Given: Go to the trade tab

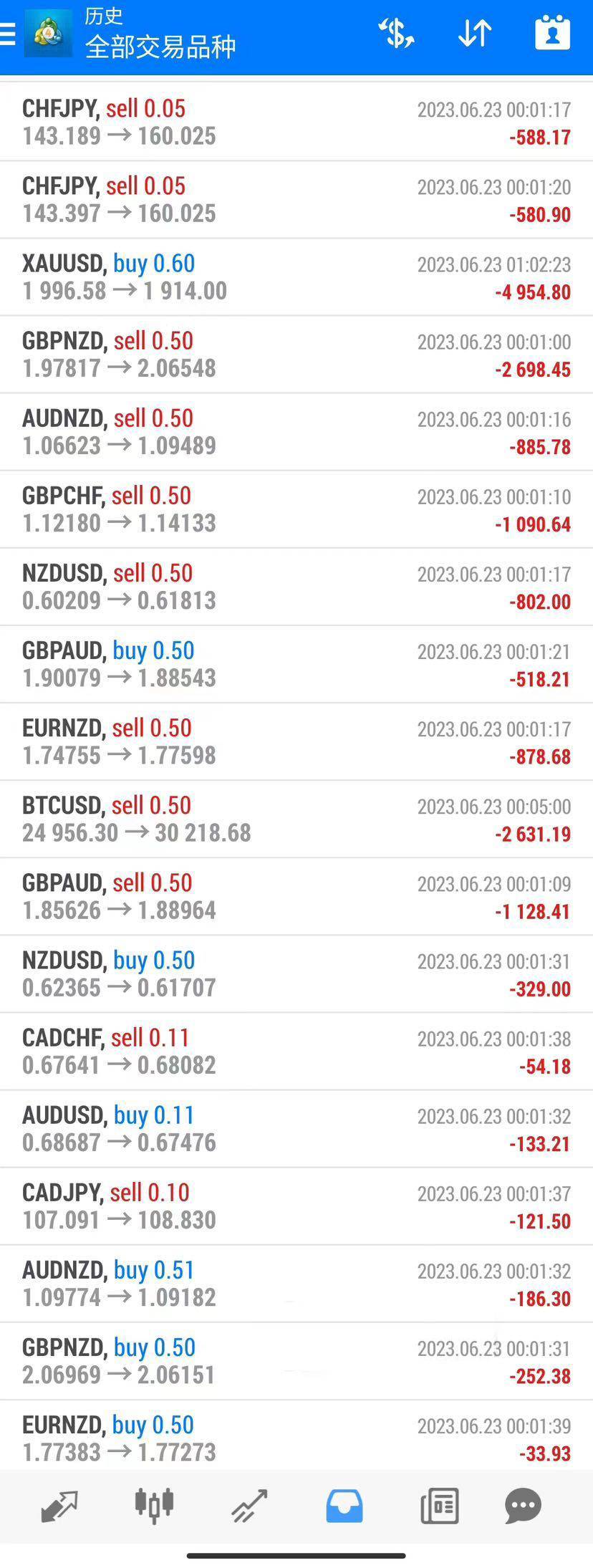Looking at the screenshot, I should click(x=249, y=1505).
